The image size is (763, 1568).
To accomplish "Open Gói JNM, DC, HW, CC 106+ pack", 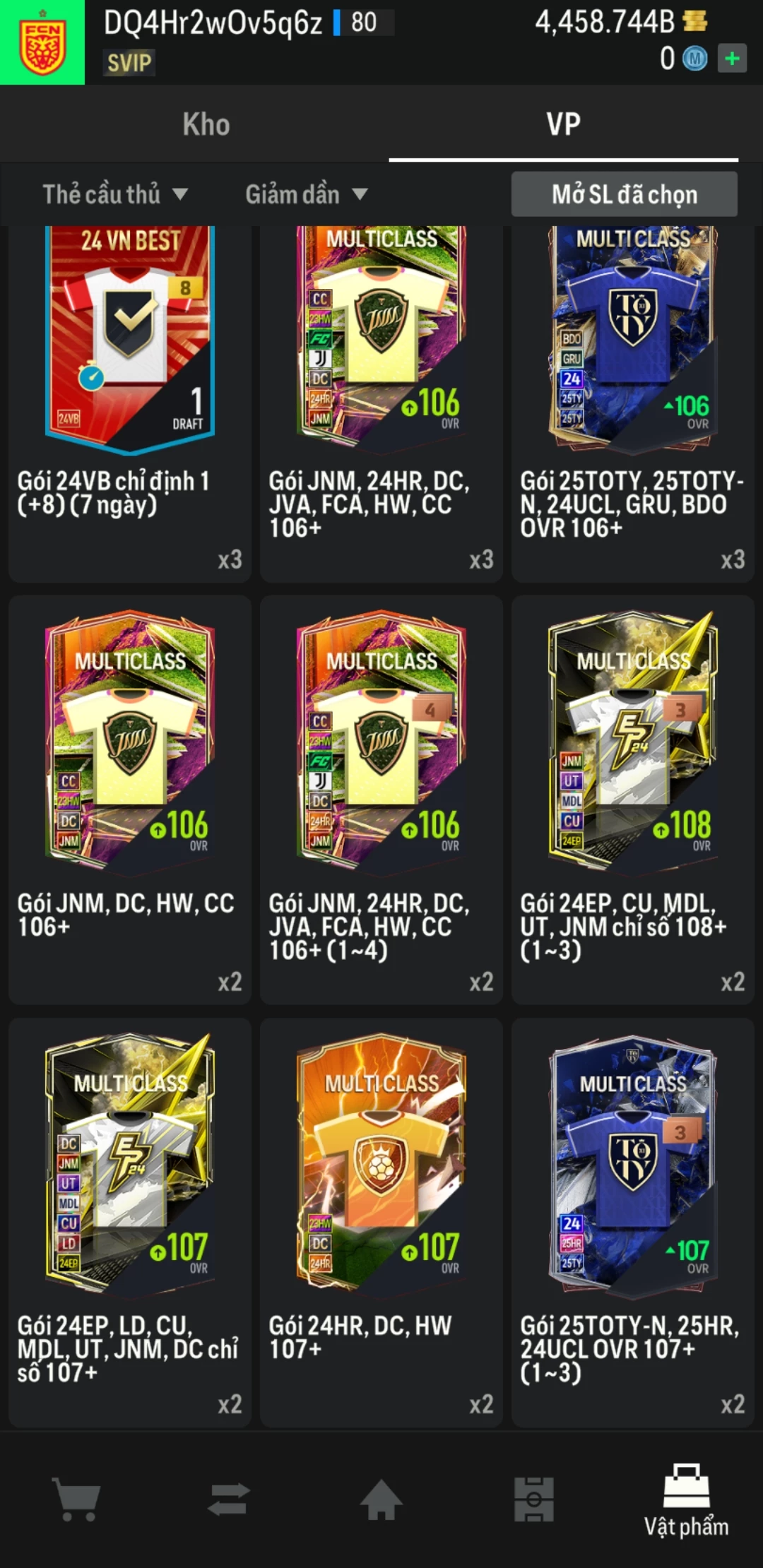I will (x=130, y=798).
